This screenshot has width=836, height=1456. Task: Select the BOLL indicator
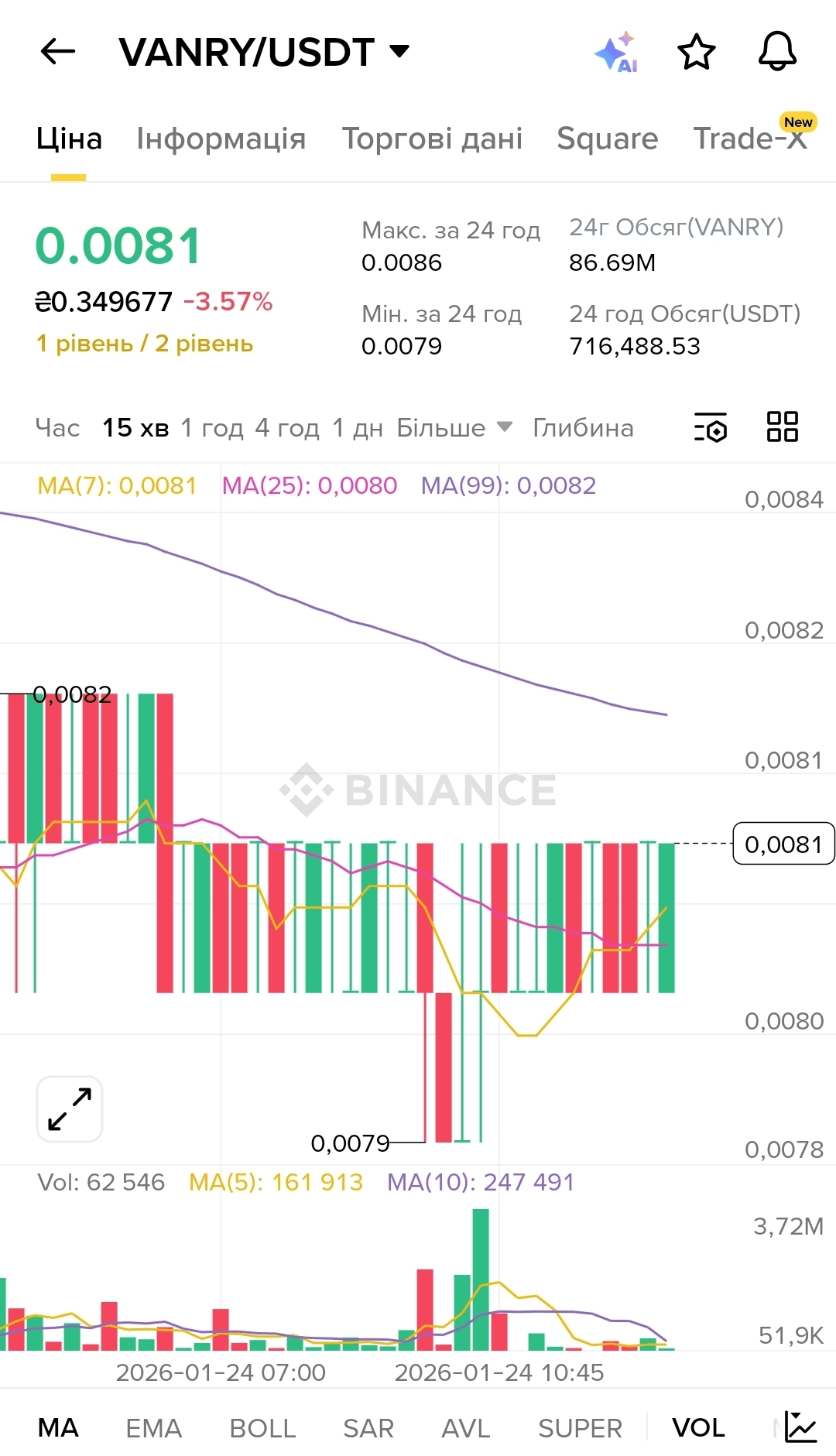tap(262, 1428)
